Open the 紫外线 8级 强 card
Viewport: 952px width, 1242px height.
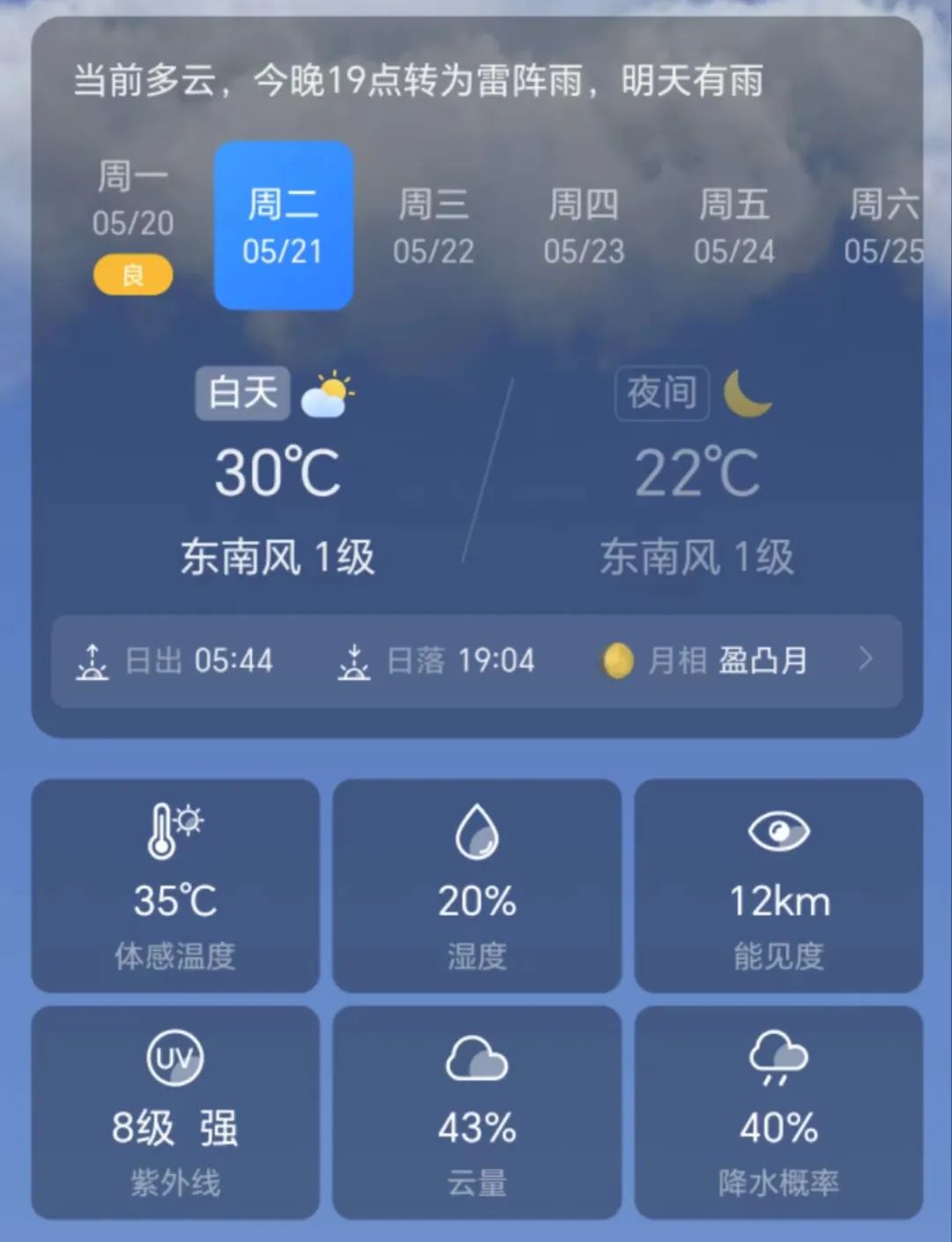coord(175,1112)
